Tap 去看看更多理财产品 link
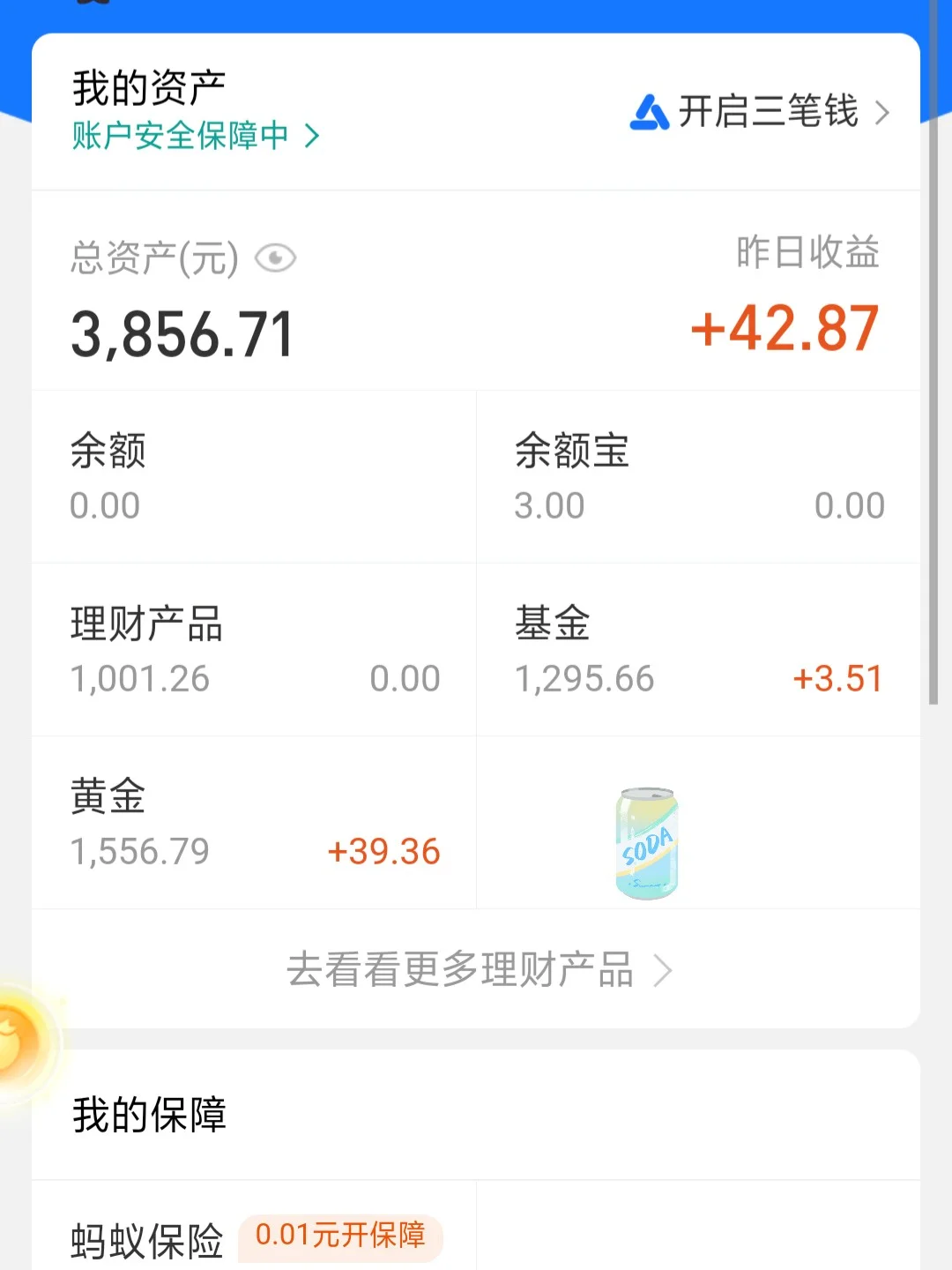 click(476, 970)
